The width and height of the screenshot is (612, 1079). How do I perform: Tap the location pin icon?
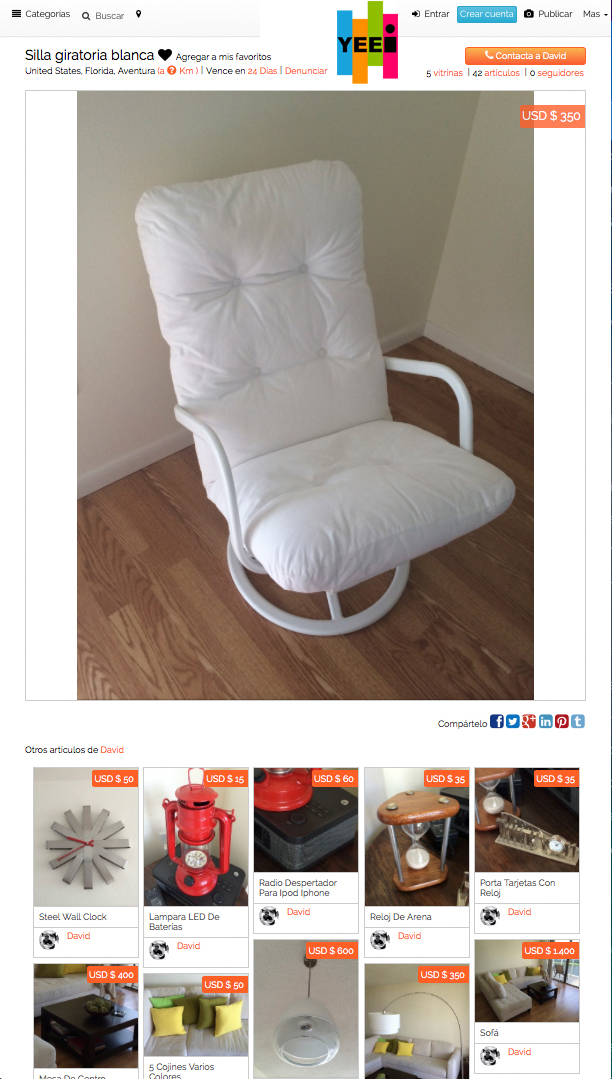[138, 14]
